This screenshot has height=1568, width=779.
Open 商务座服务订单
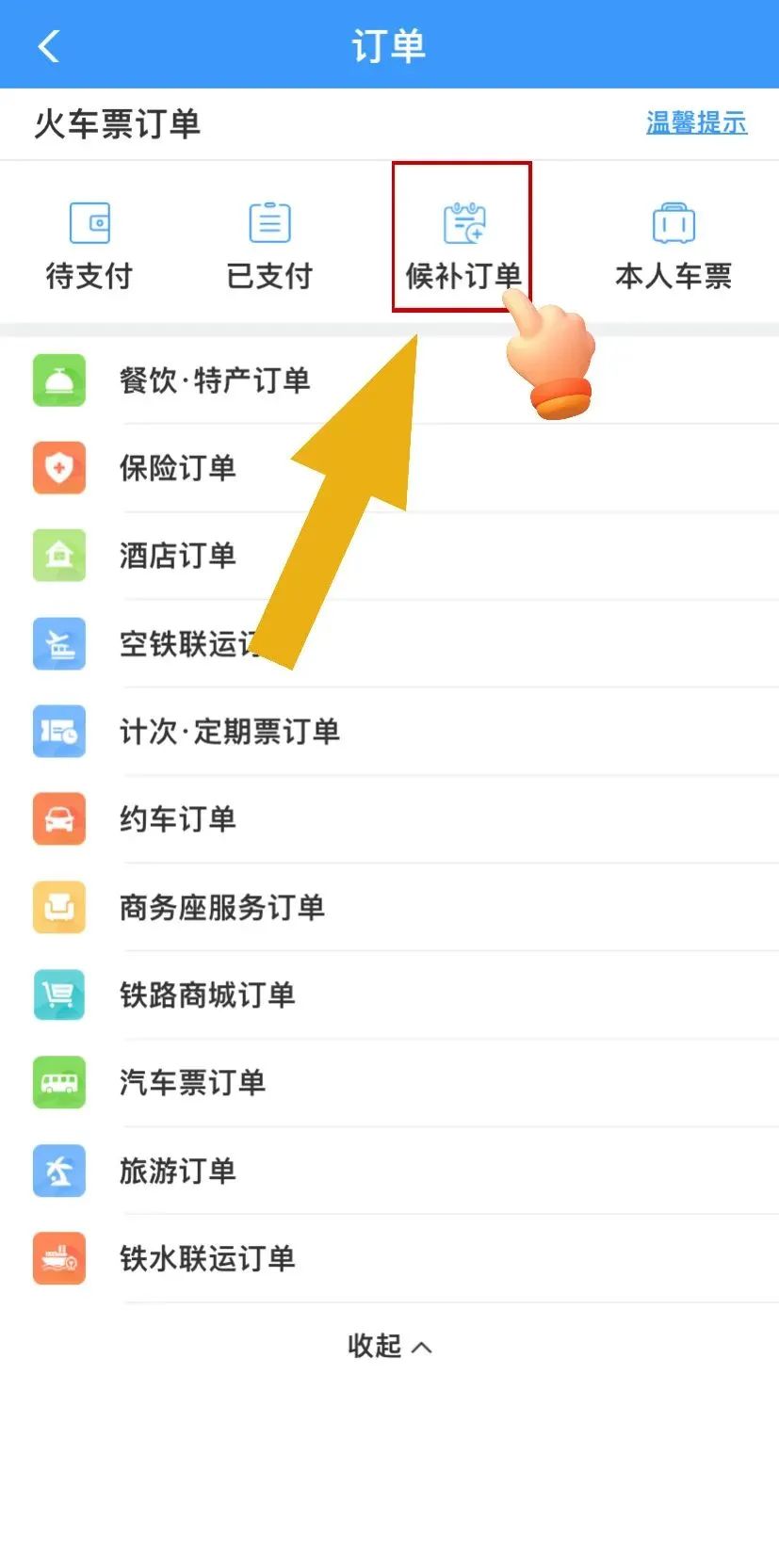[x=221, y=907]
